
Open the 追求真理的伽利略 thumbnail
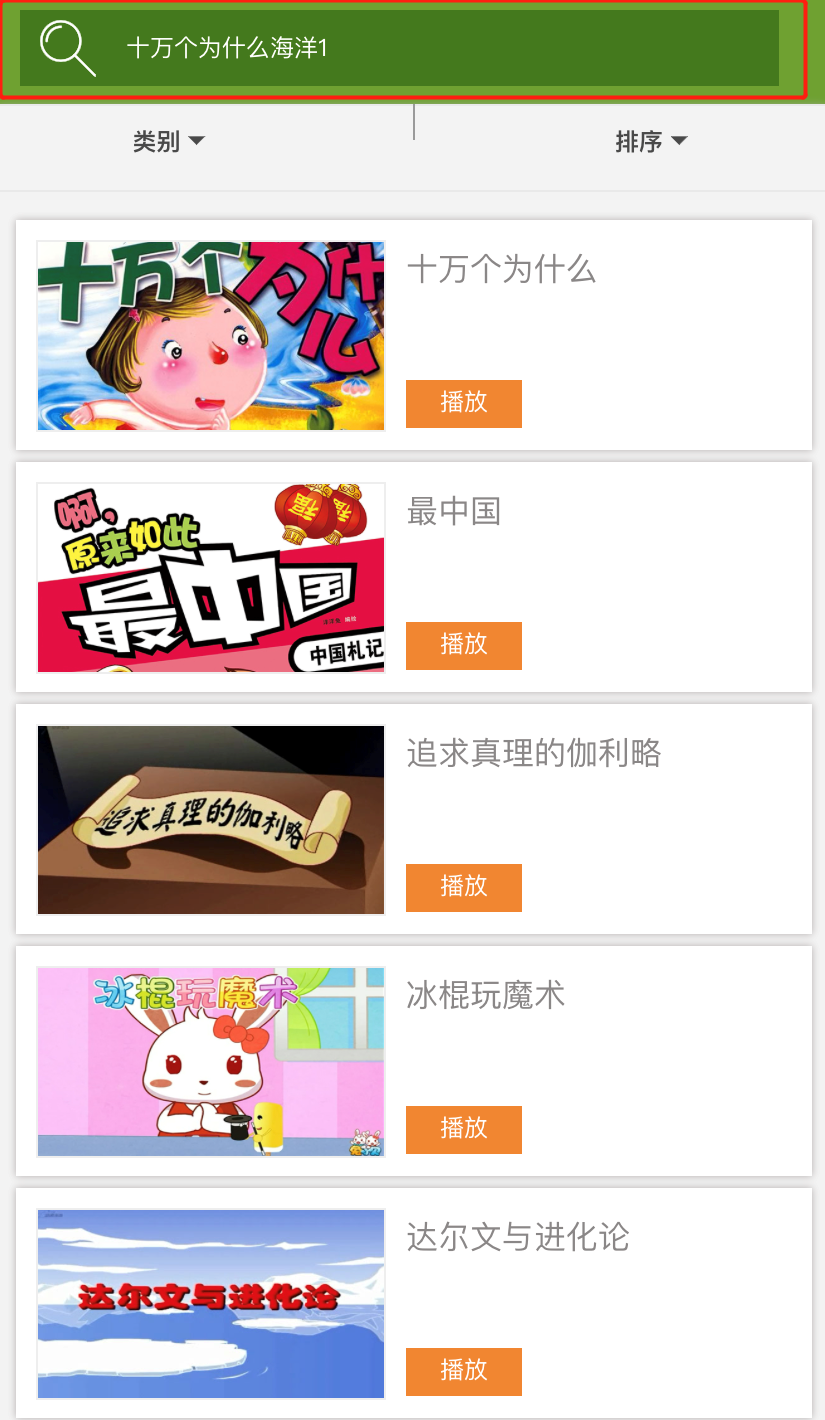(211, 820)
